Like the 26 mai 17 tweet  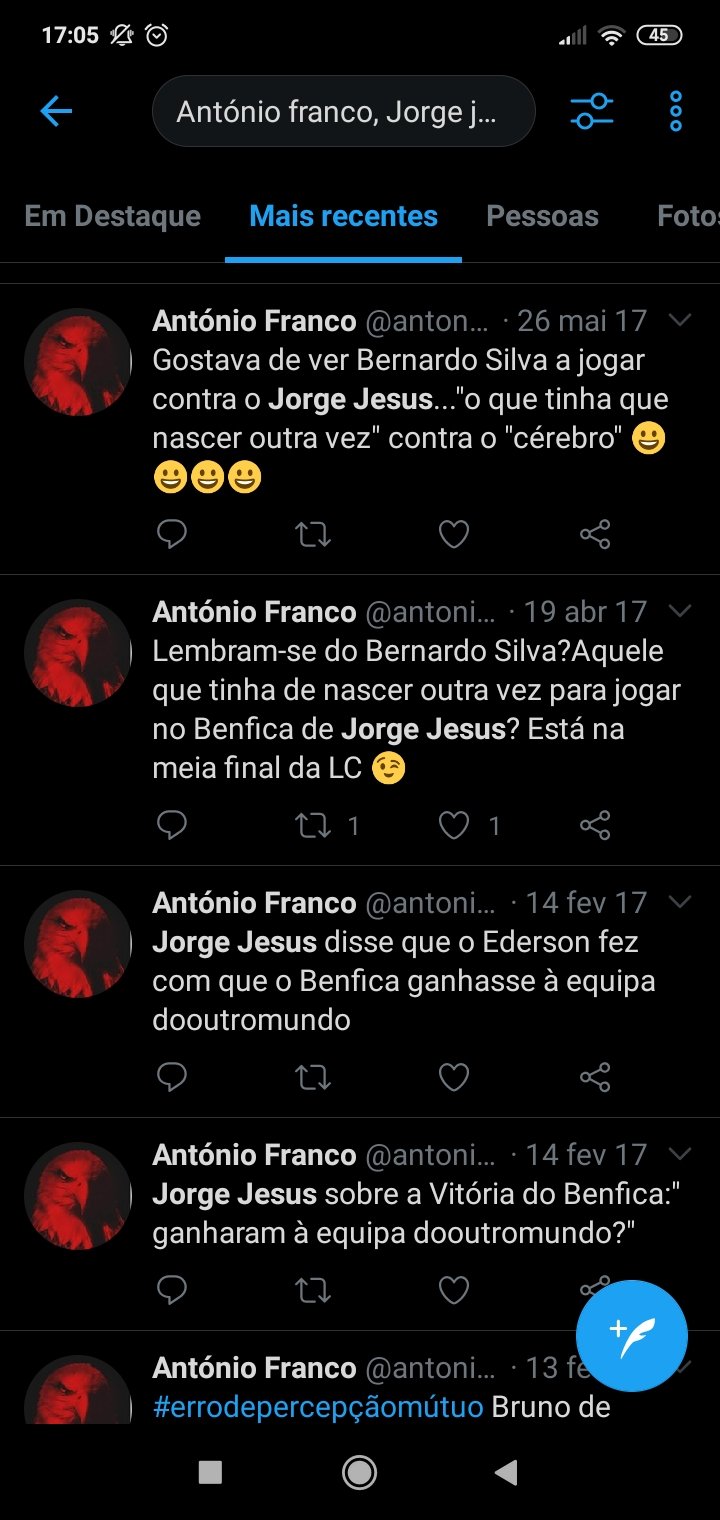click(x=454, y=534)
